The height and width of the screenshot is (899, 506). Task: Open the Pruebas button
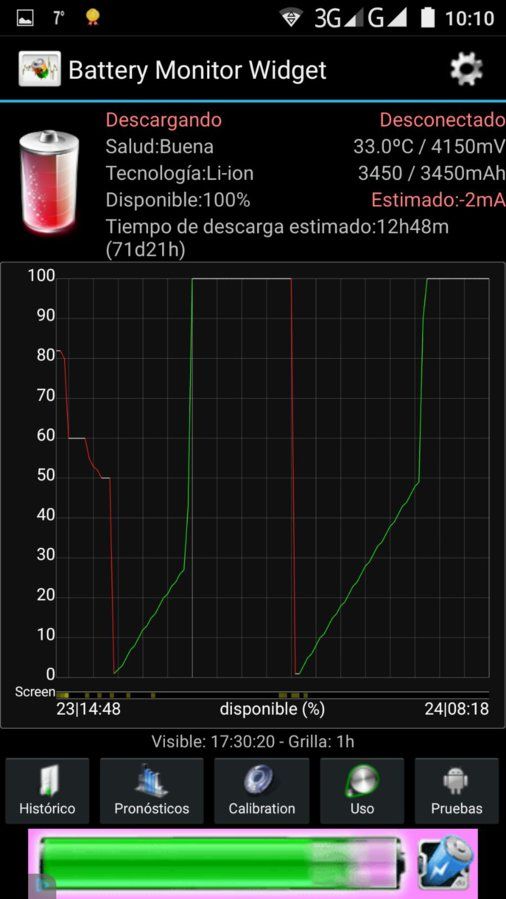[457, 791]
